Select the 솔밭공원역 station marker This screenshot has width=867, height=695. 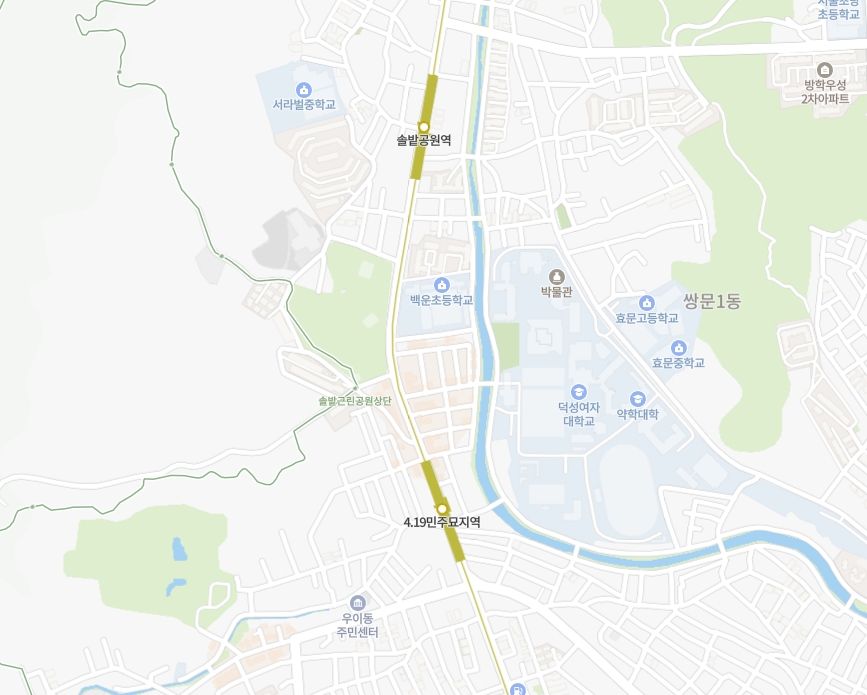coord(424,127)
